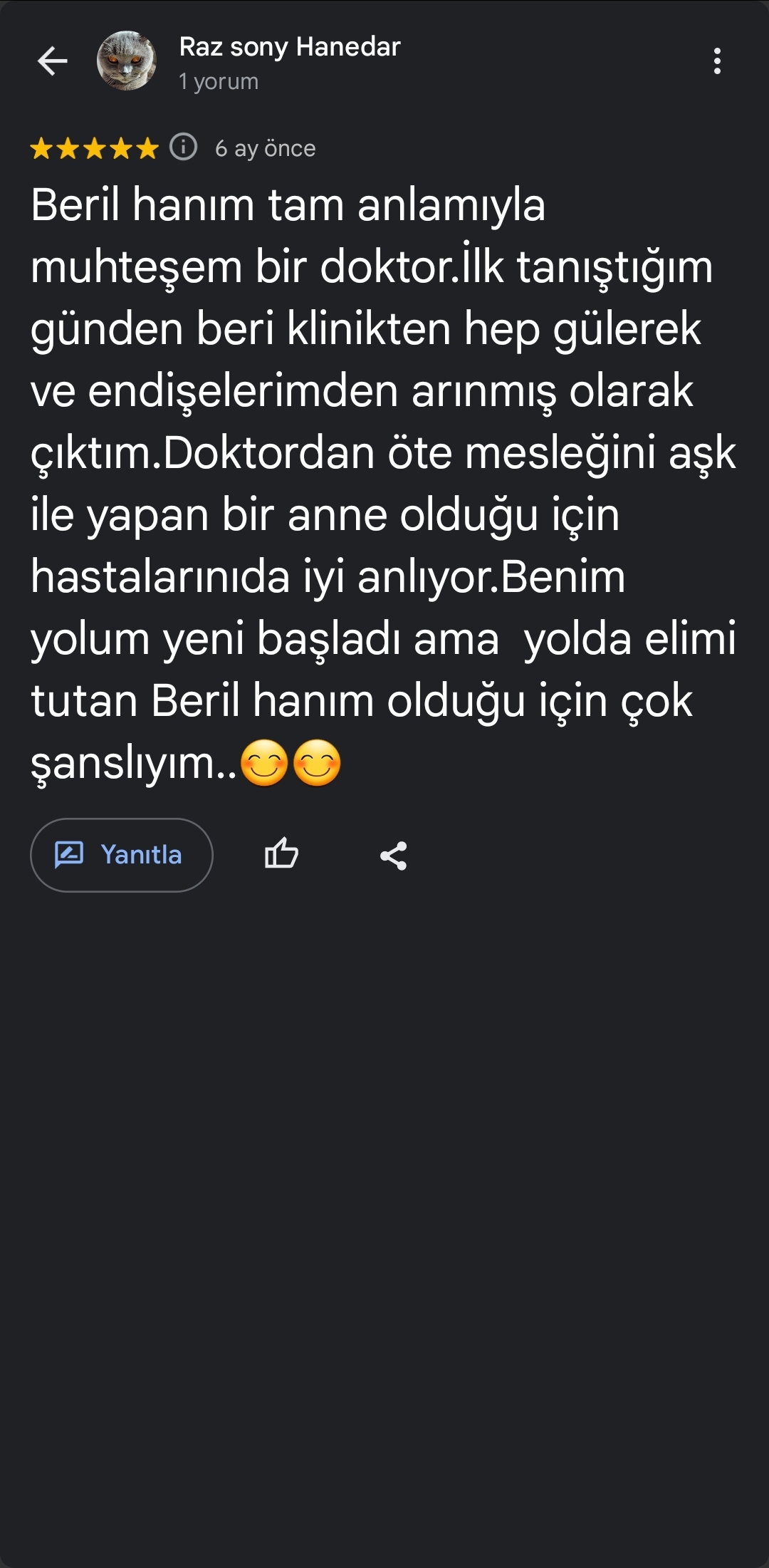Like this review with thumbs up

click(281, 853)
